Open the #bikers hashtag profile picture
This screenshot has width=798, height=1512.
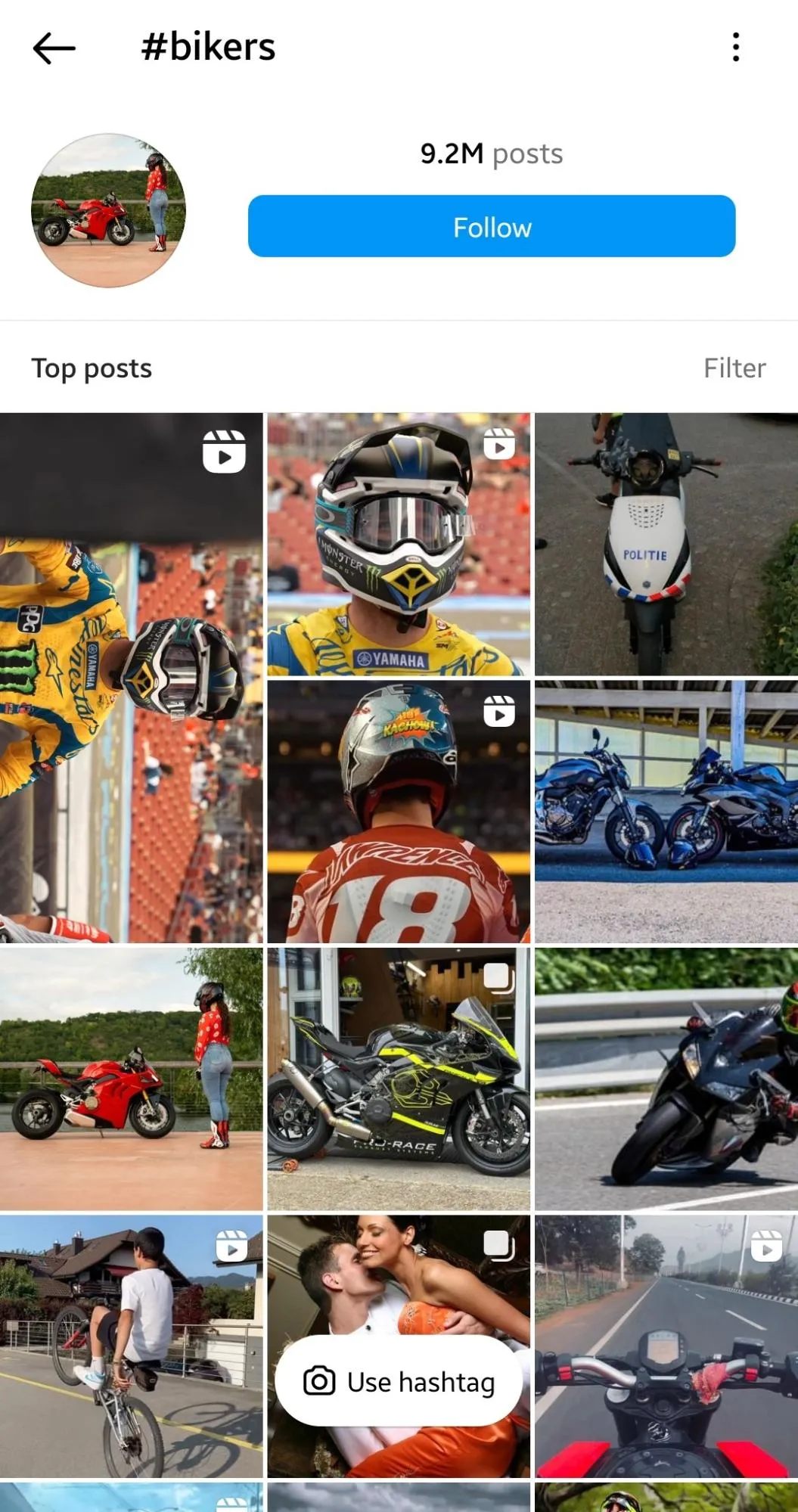pyautogui.click(x=109, y=208)
